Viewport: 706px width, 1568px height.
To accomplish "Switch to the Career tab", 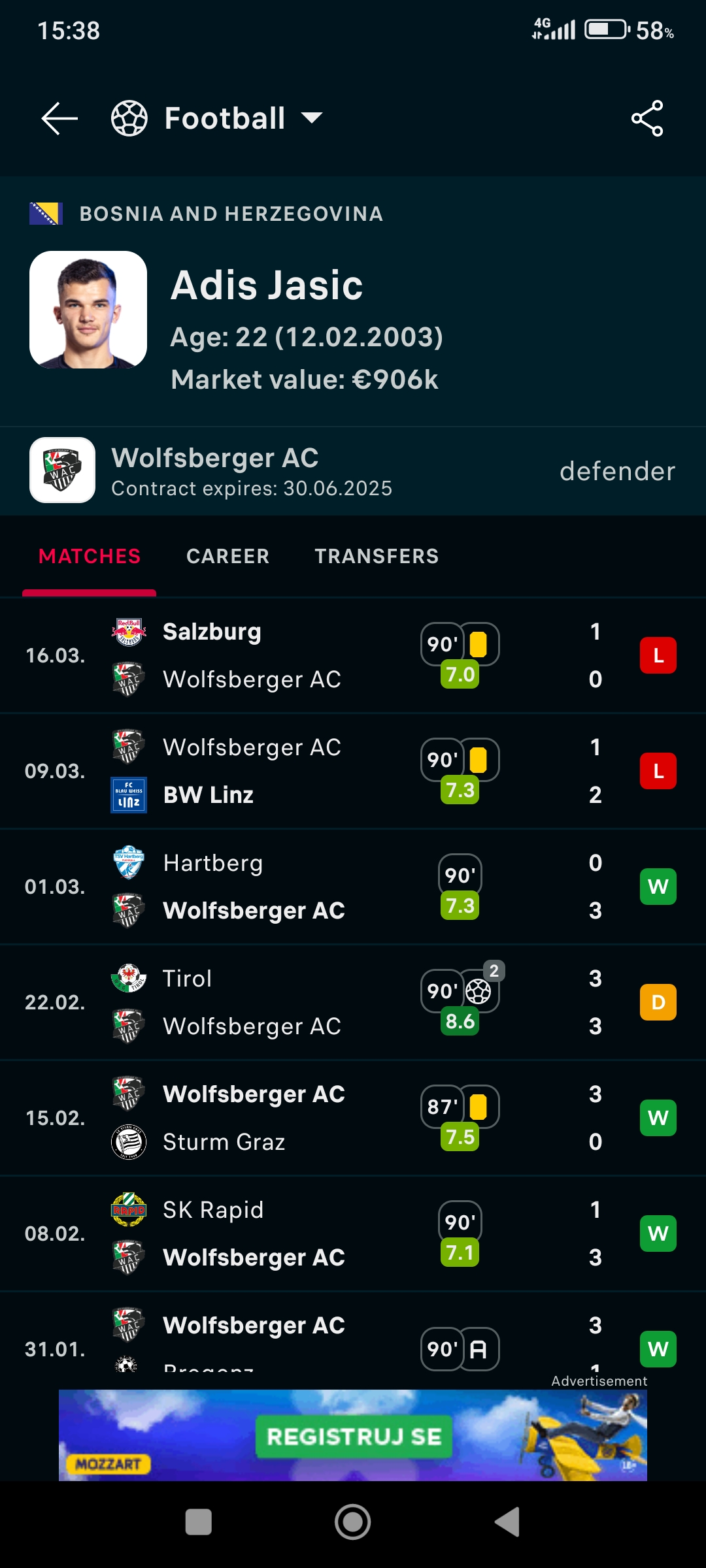I will [227, 556].
